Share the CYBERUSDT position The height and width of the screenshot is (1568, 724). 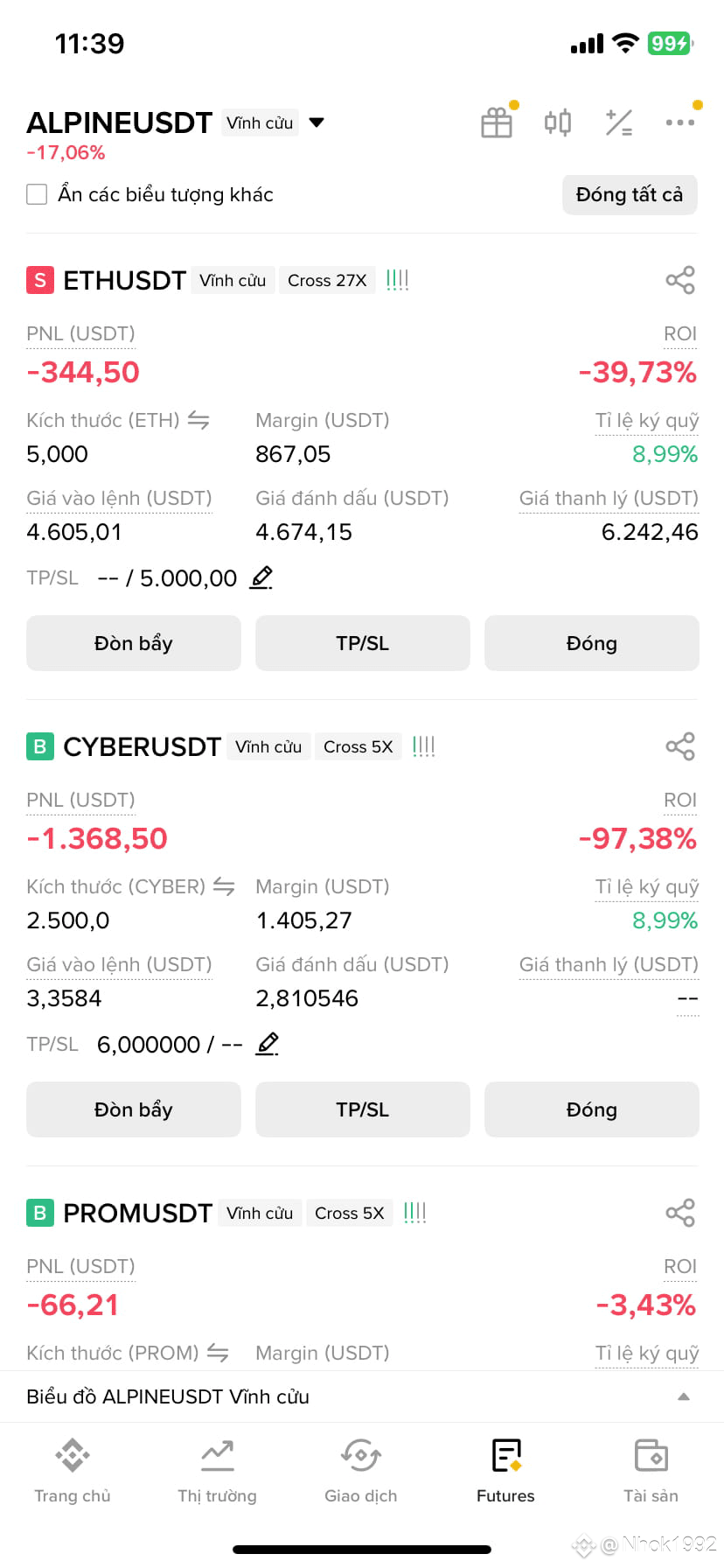[x=680, y=746]
